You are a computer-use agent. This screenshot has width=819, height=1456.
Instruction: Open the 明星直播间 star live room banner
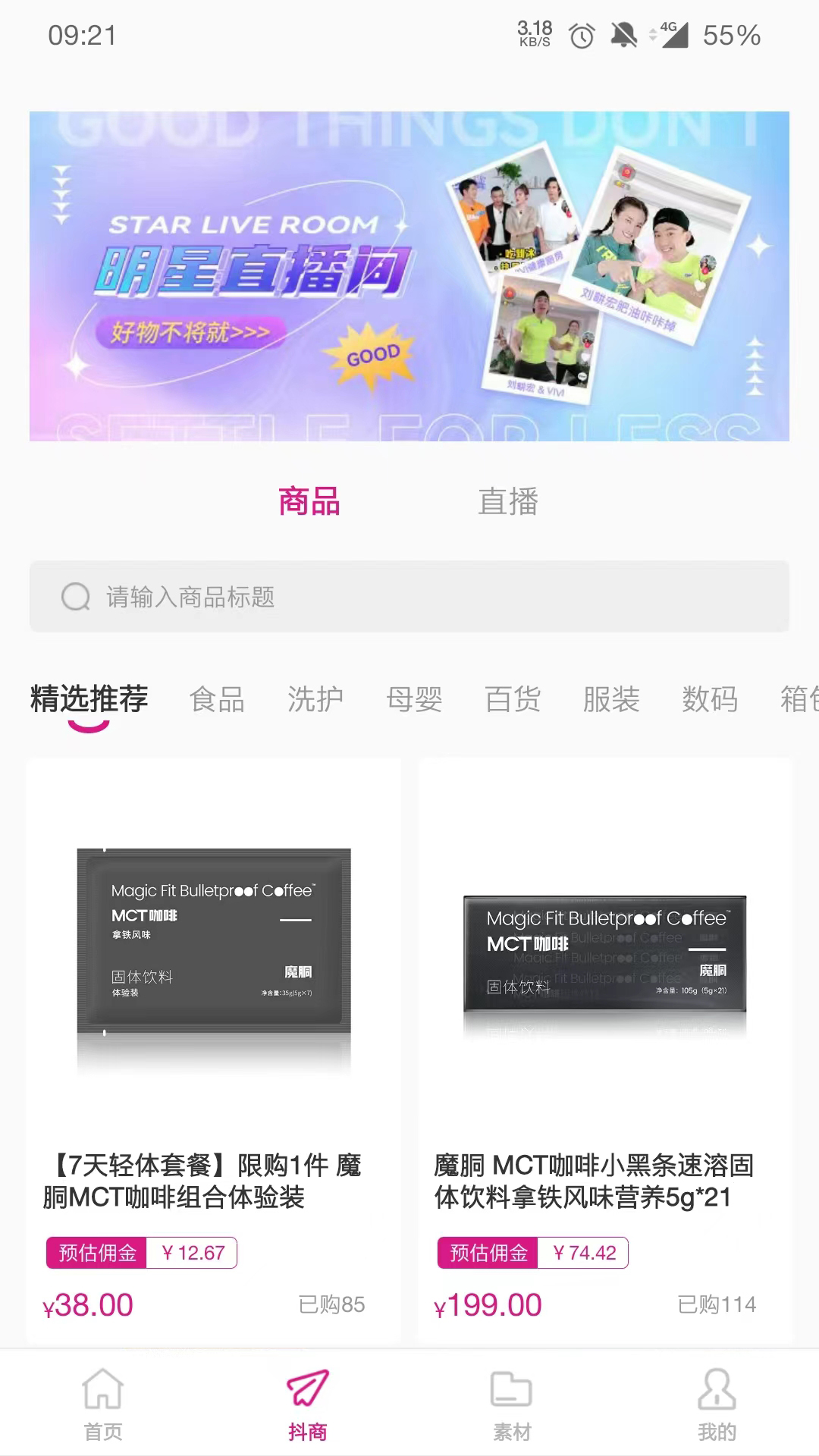point(409,276)
